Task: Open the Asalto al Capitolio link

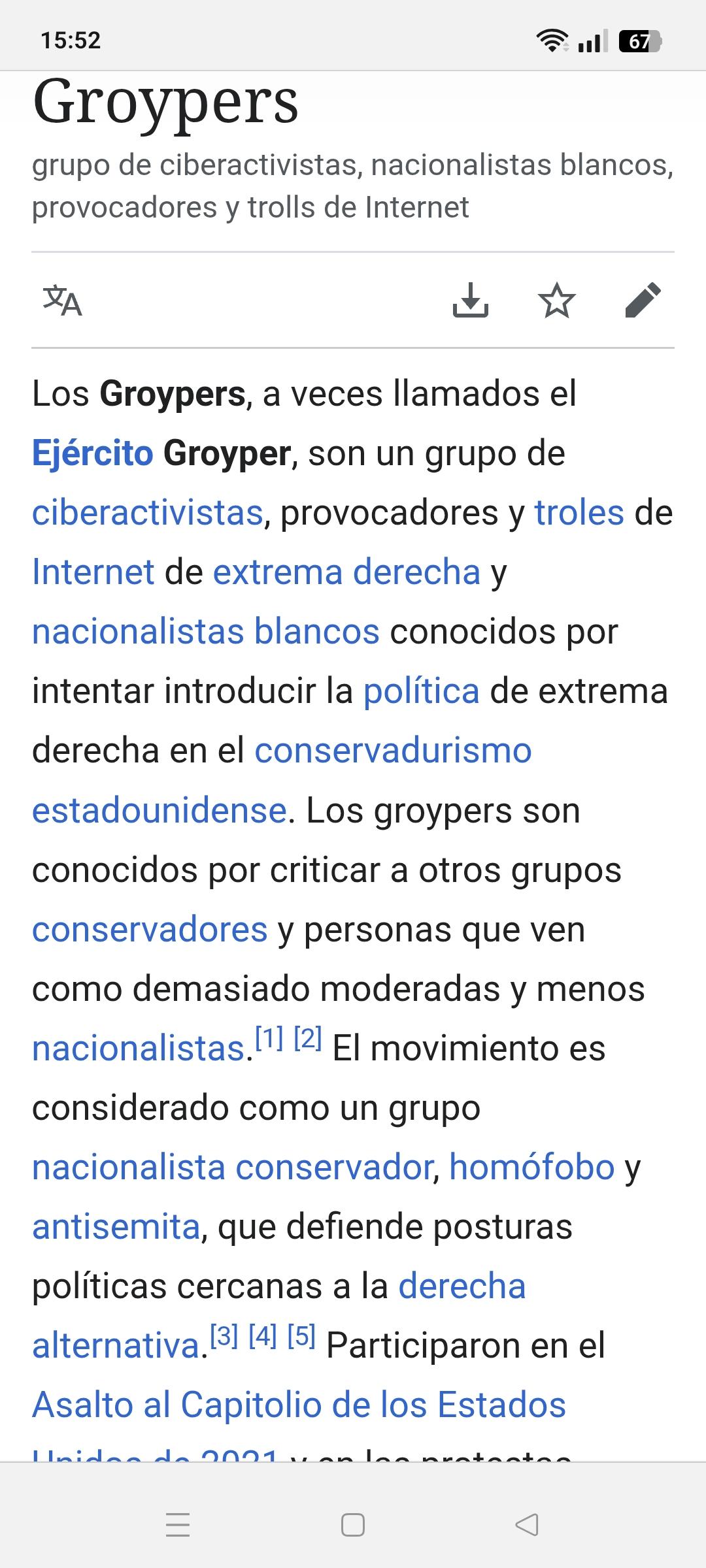Action: pos(299,1405)
